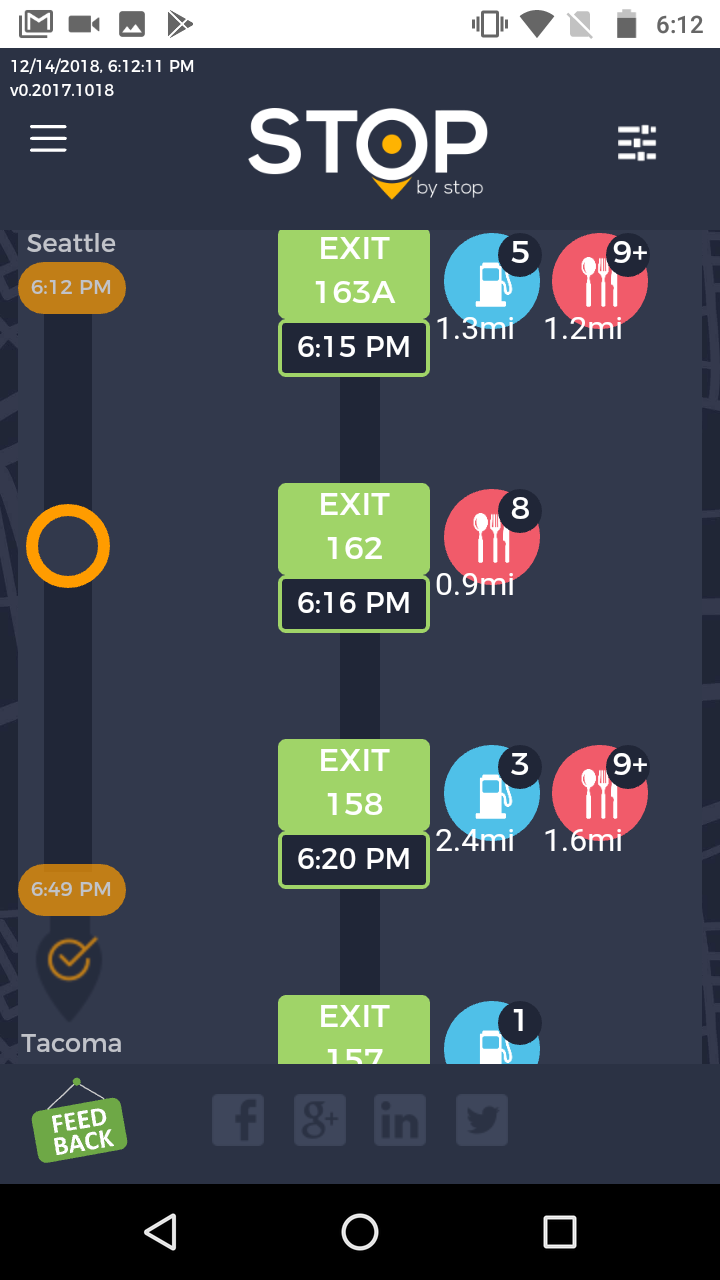Screen dimensions: 720x1280
Task: Share on Twitter
Action: [x=482, y=1120]
